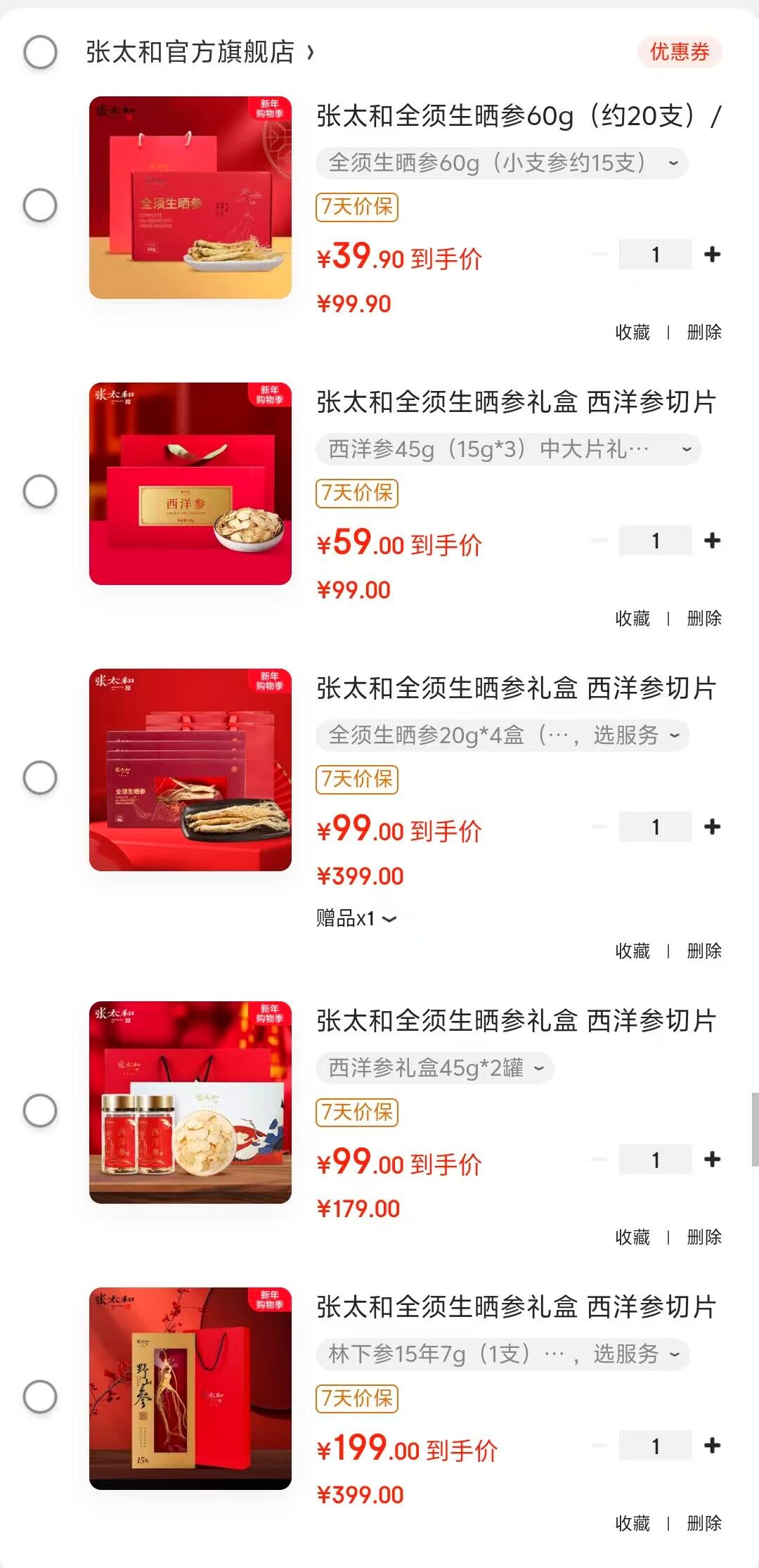Increase quantity of the ¥199.00 item
Viewport: 759px width, 1568px height.
point(712,1446)
